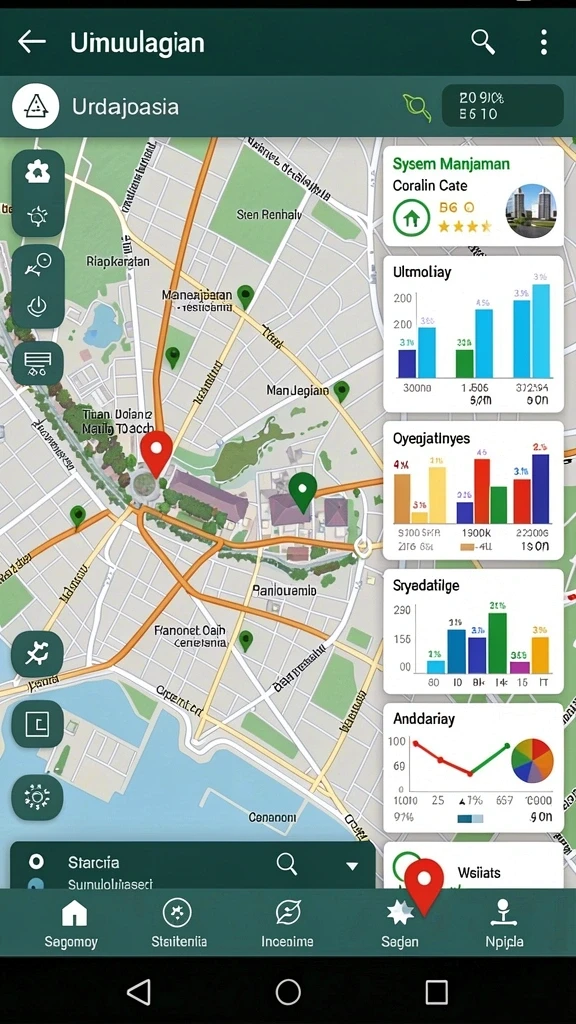Image resolution: width=576 pixels, height=1024 pixels.
Task: Open search in the app bar
Action: (x=483, y=42)
